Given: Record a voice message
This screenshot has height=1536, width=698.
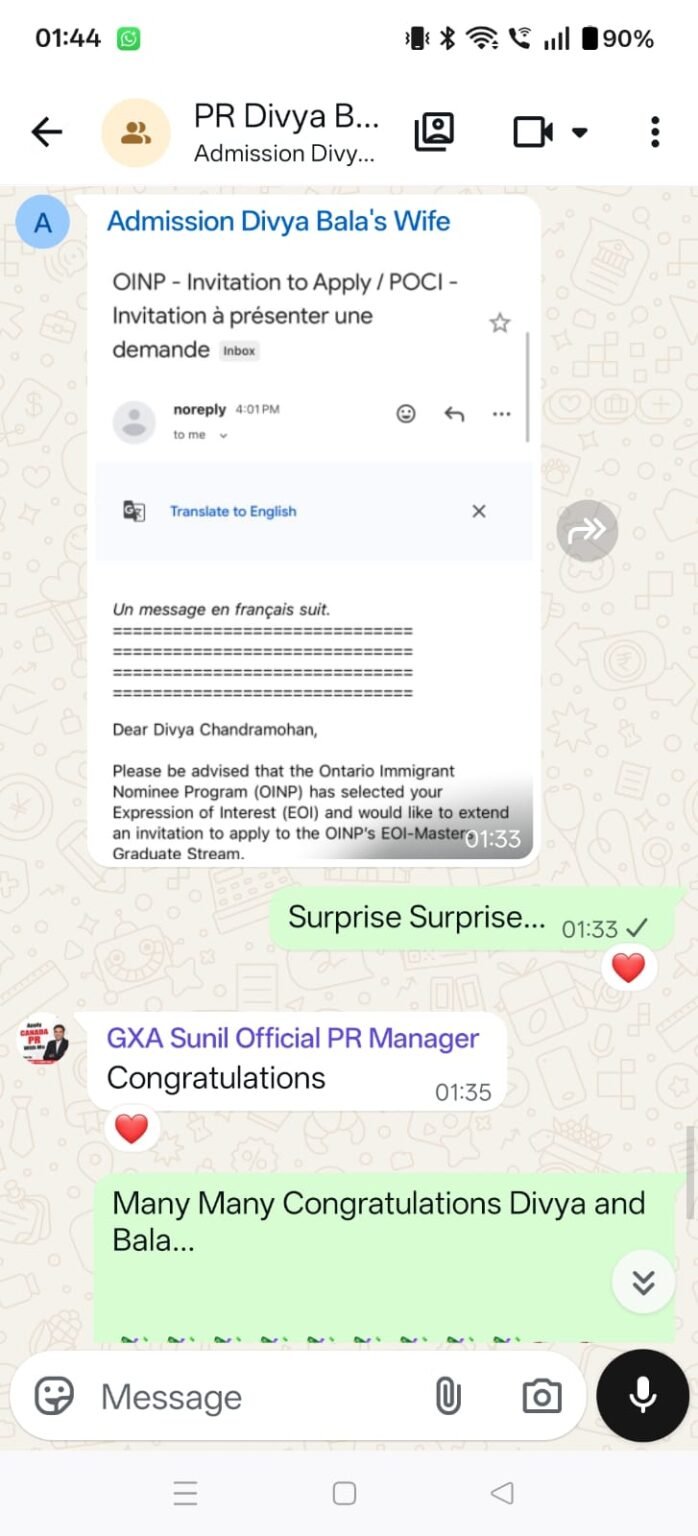Looking at the screenshot, I should coord(642,1396).
